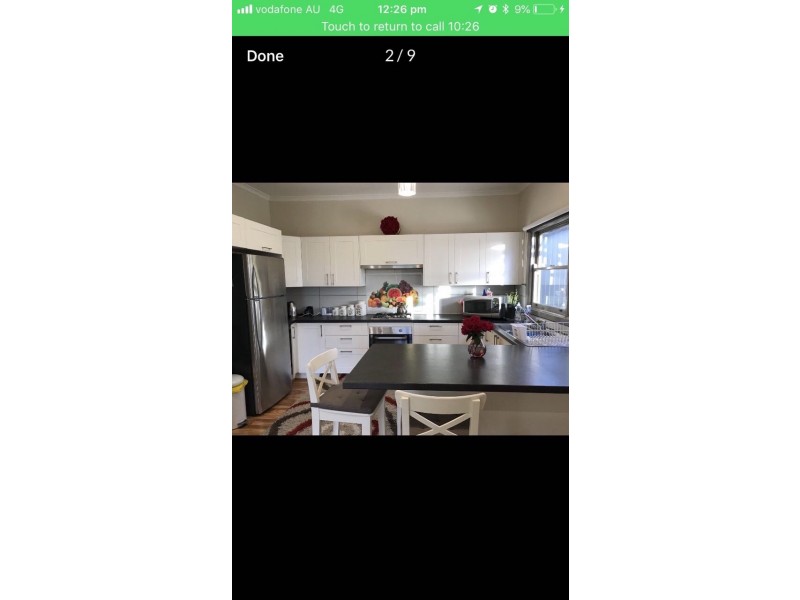Tap Done to close the photo viewer
800x600 pixels.
[x=265, y=56]
